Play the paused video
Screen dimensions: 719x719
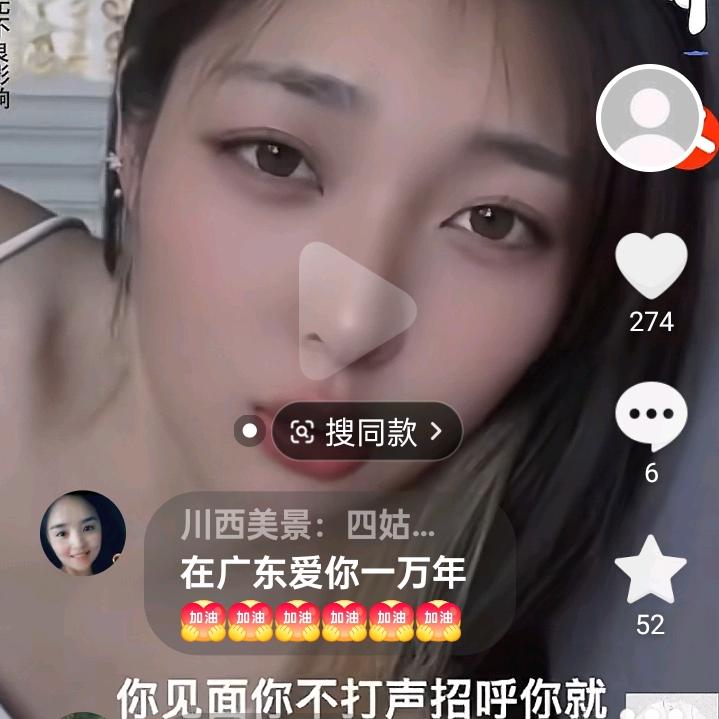click(x=358, y=312)
